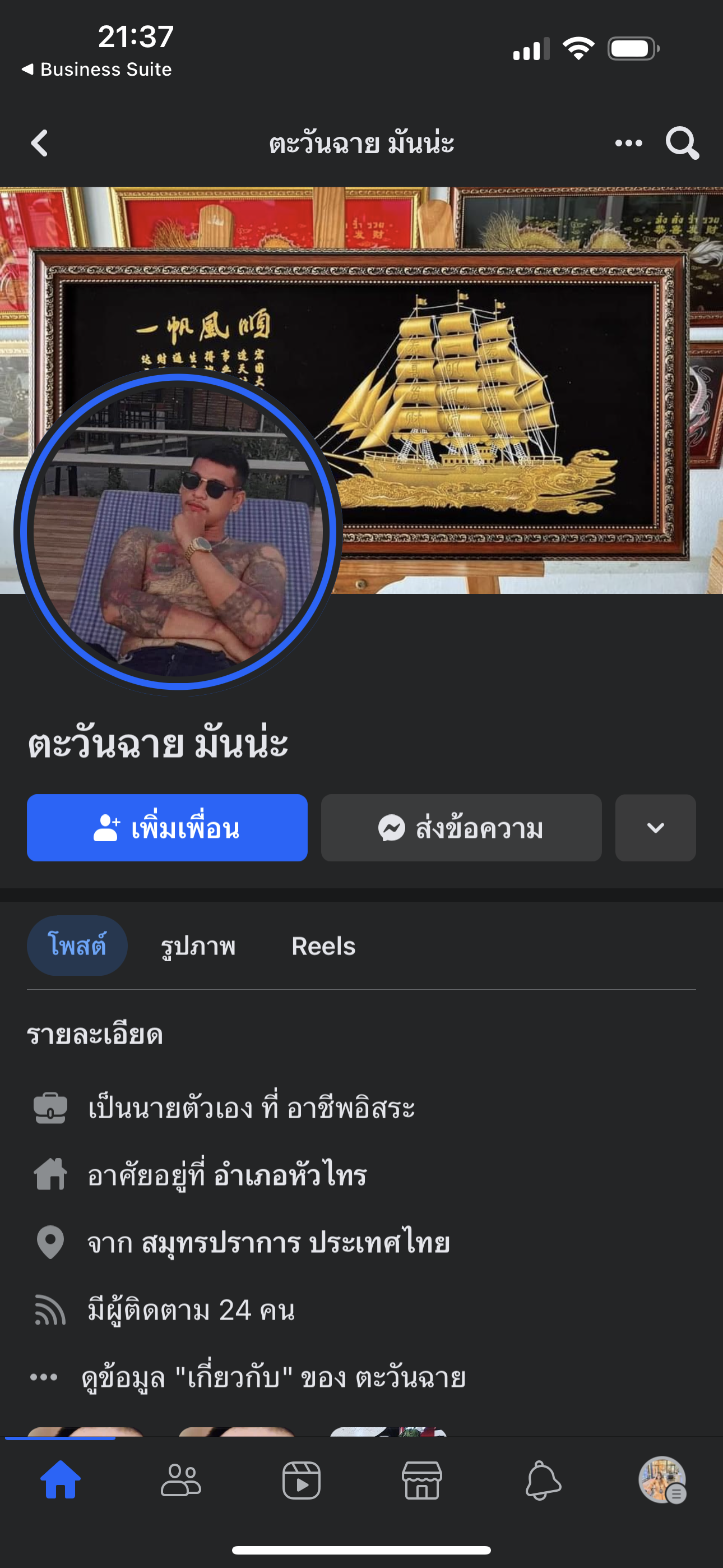
Task: Select the โพสต์ tab
Action: click(x=77, y=946)
